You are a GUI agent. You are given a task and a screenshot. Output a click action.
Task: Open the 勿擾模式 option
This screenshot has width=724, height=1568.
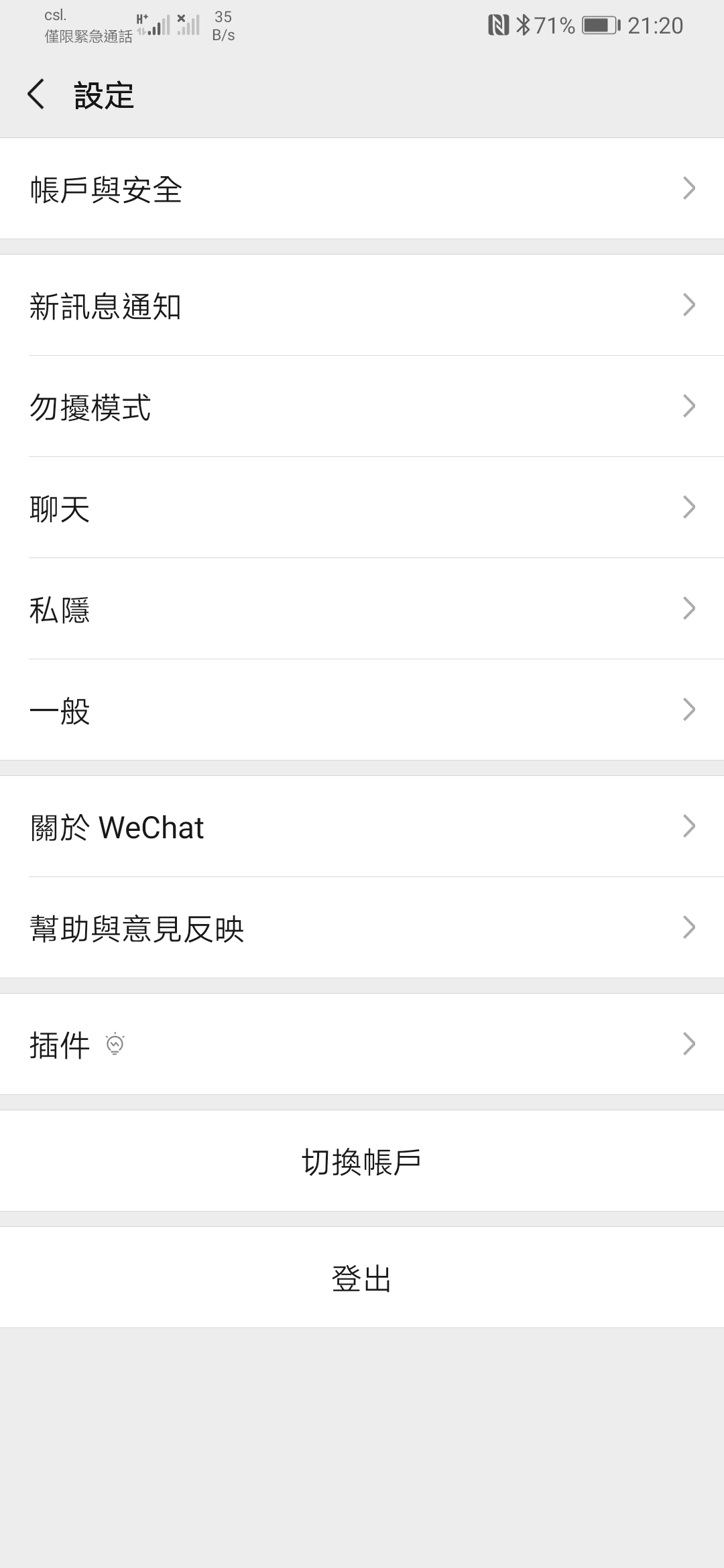click(x=362, y=406)
